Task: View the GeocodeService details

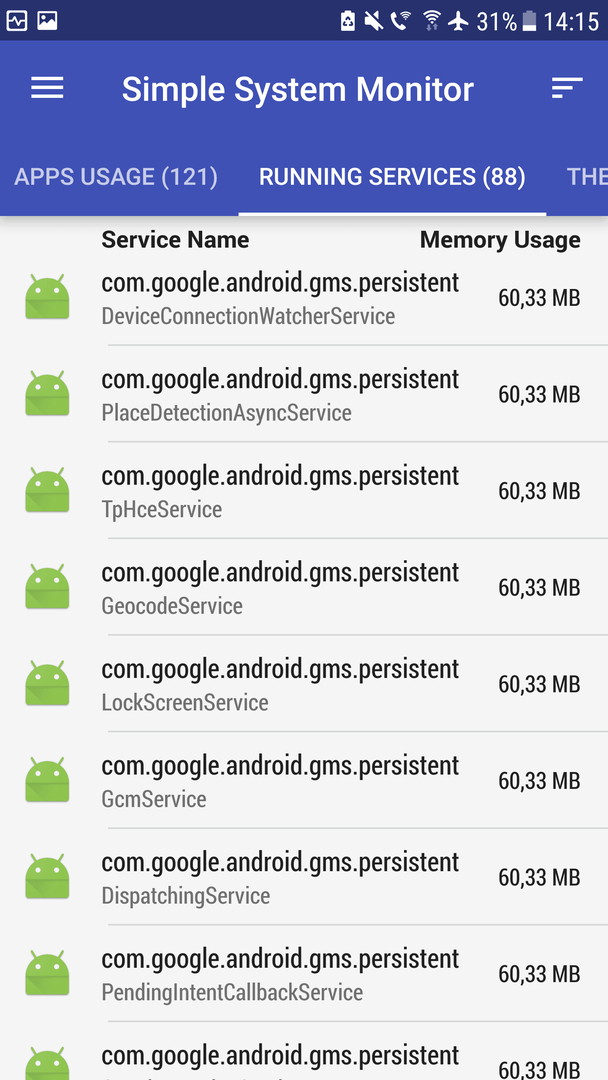Action: (304, 587)
